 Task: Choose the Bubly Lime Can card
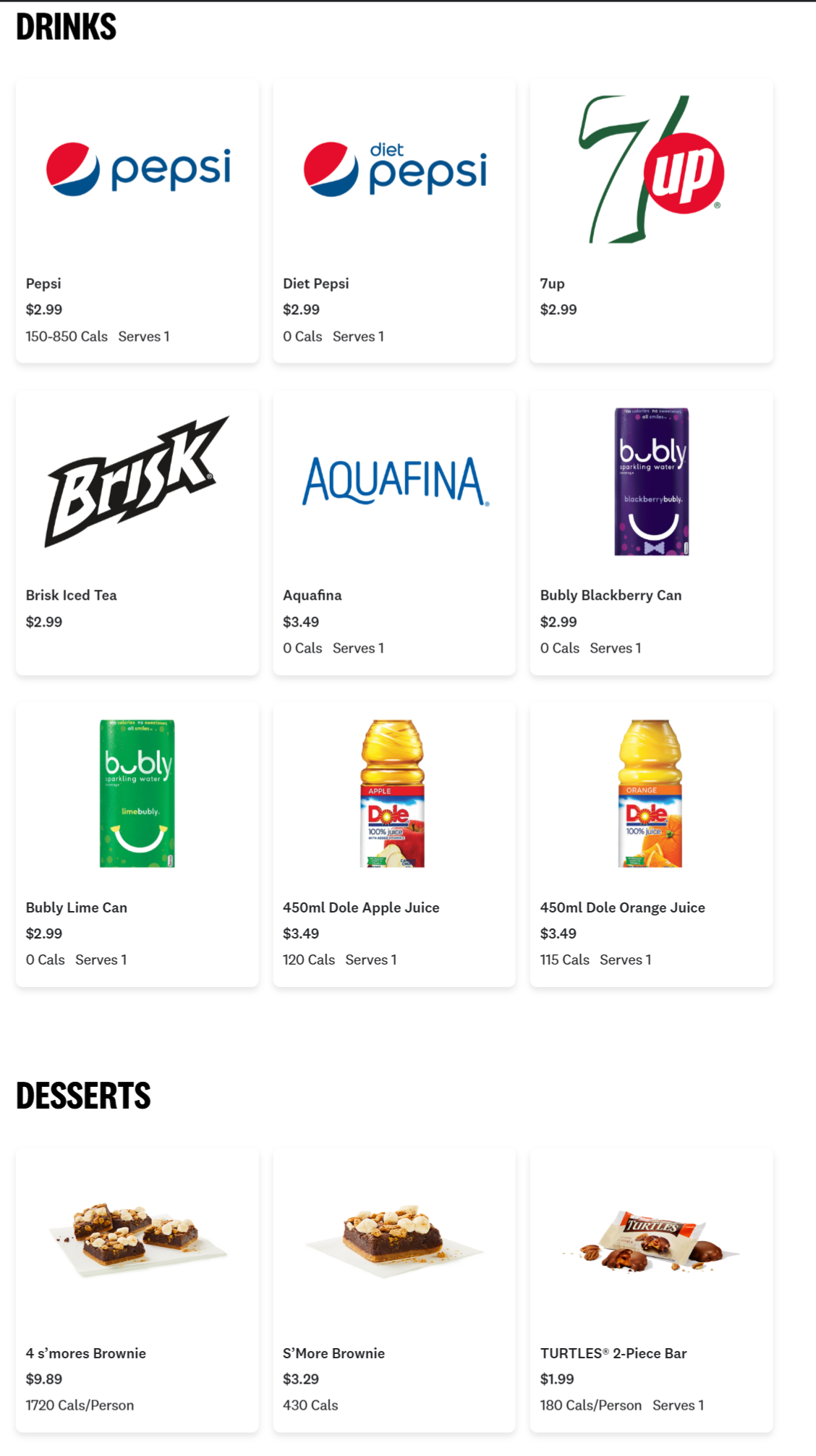pyautogui.click(x=137, y=845)
